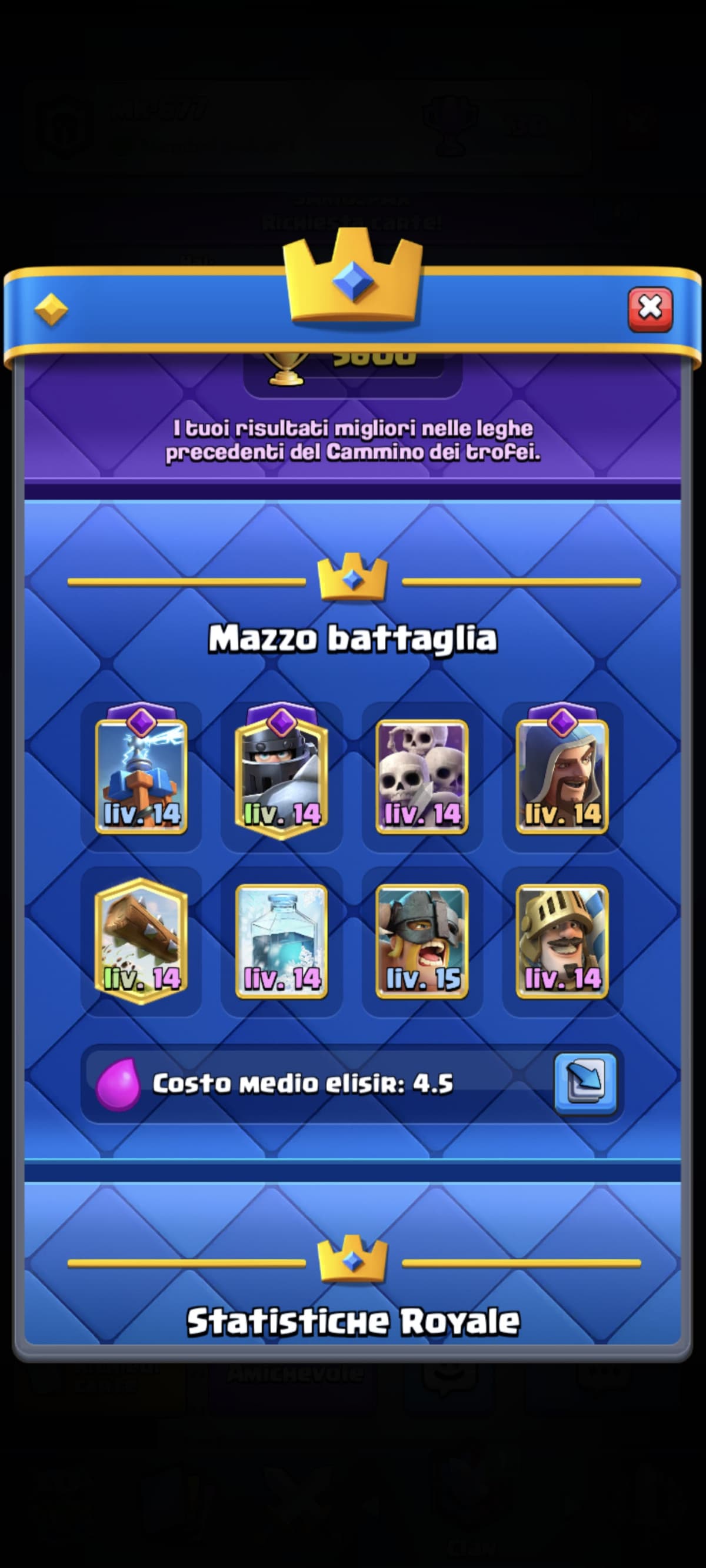Copy the battle deck

[585, 1084]
